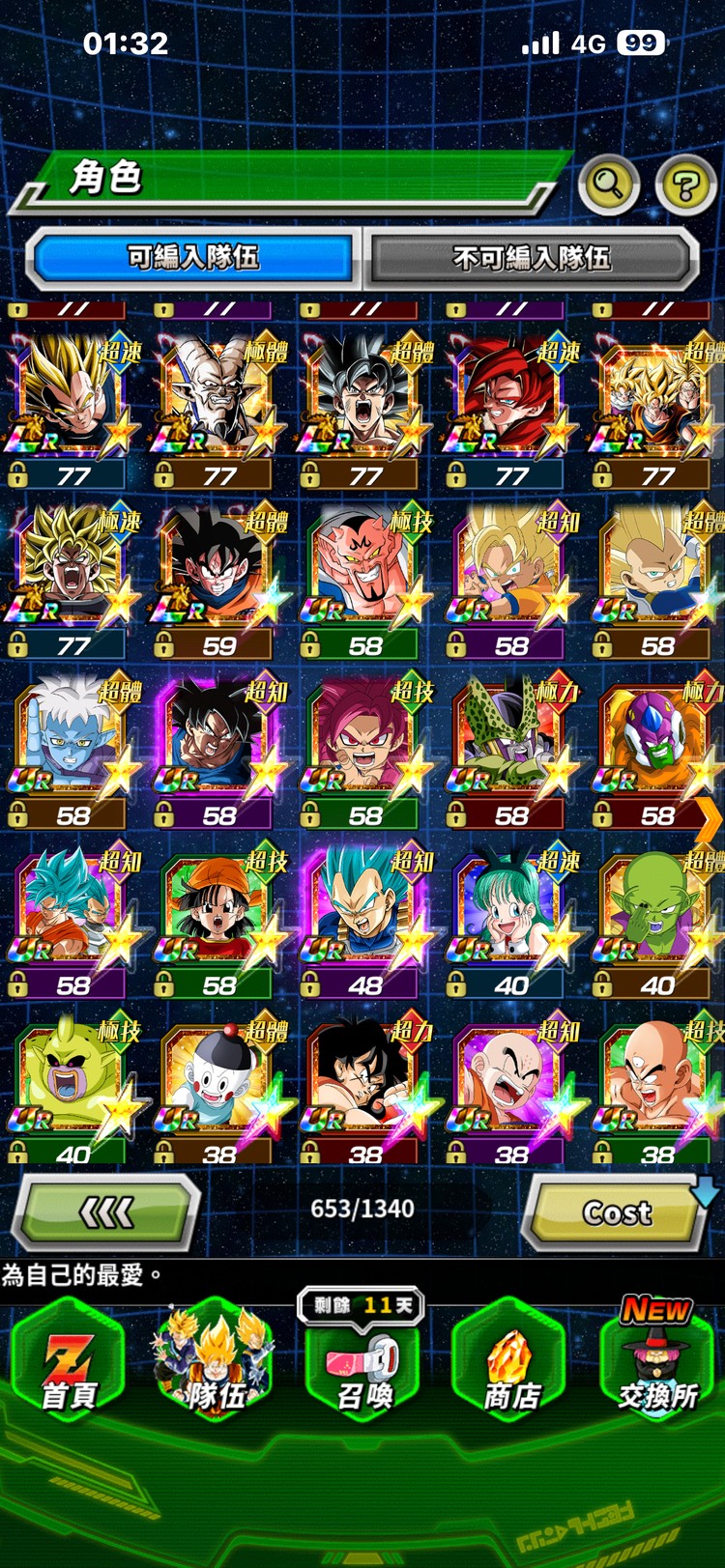Change sorting with the Cost button

[617, 1212]
